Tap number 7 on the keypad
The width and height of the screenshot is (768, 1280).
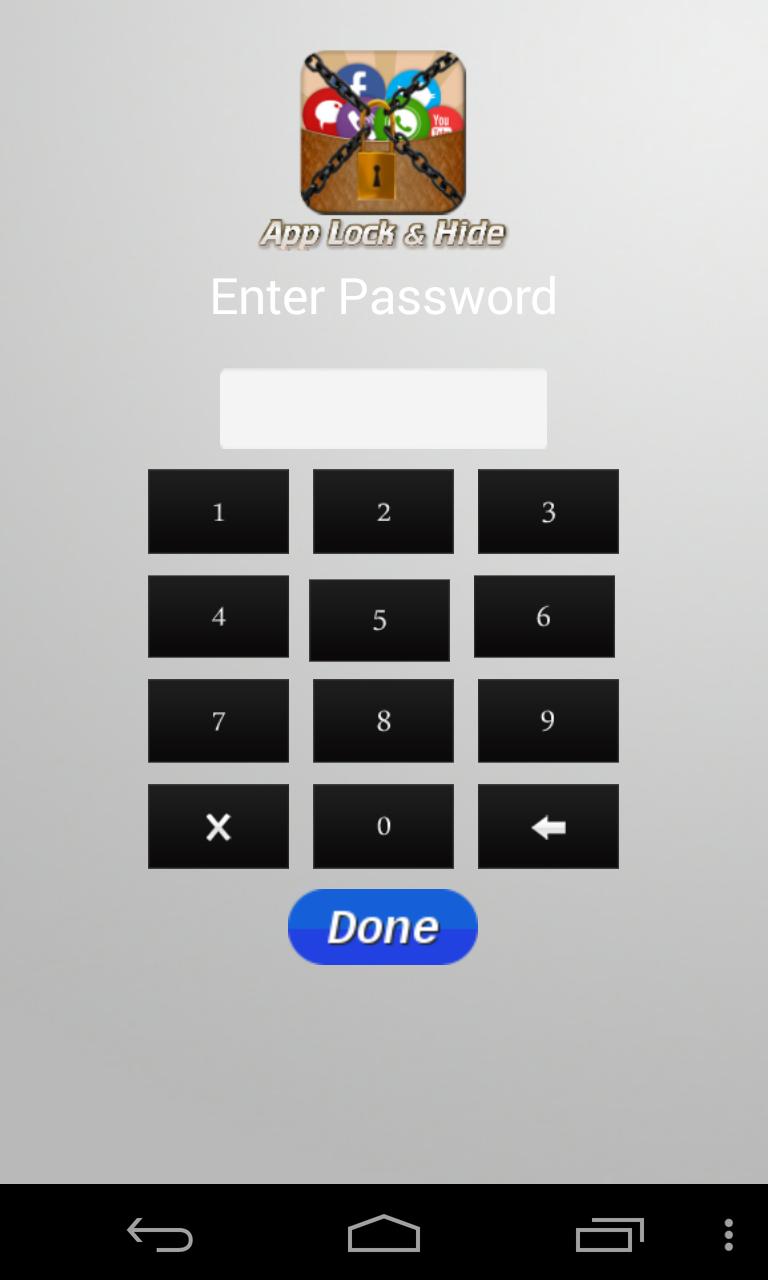[218, 720]
